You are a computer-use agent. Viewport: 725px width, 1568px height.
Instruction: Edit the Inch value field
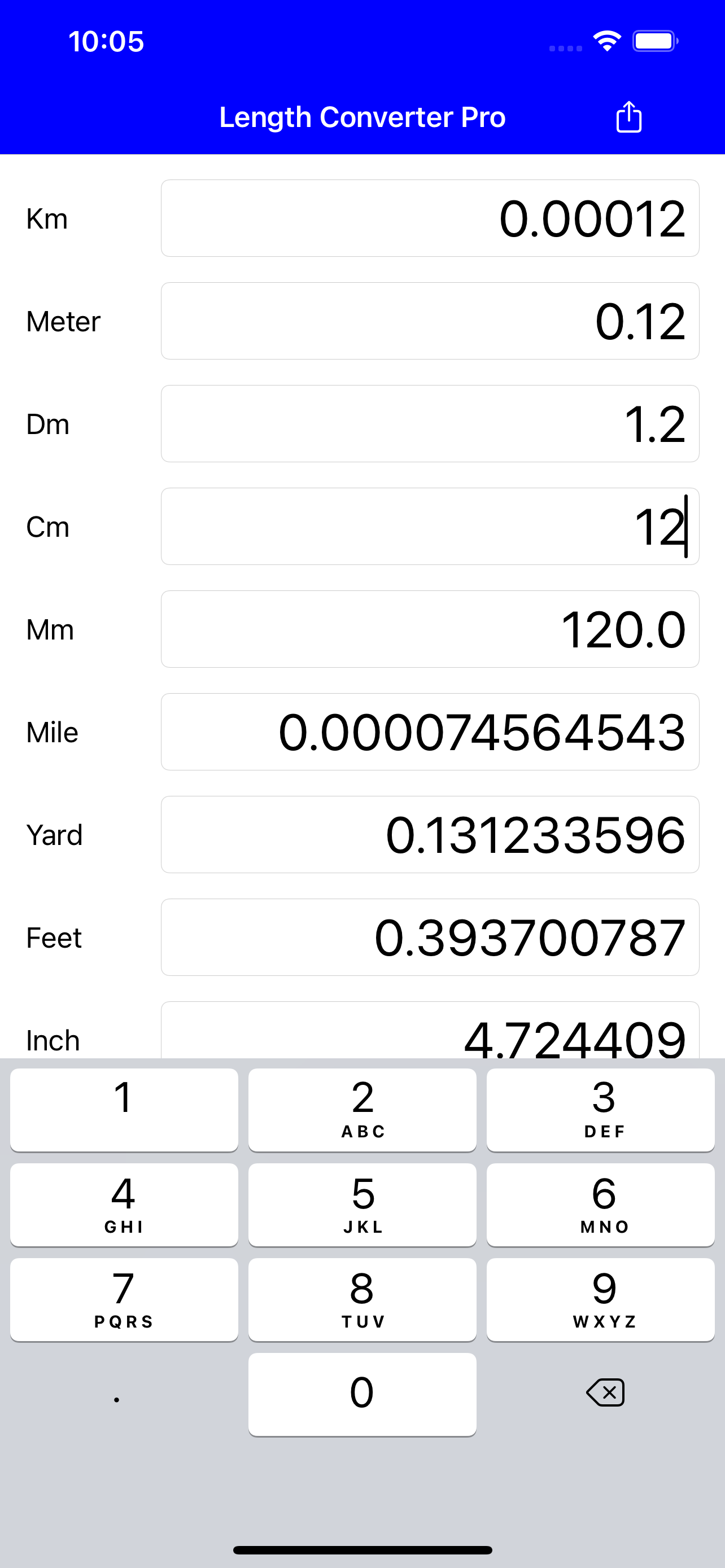pyautogui.click(x=430, y=1030)
